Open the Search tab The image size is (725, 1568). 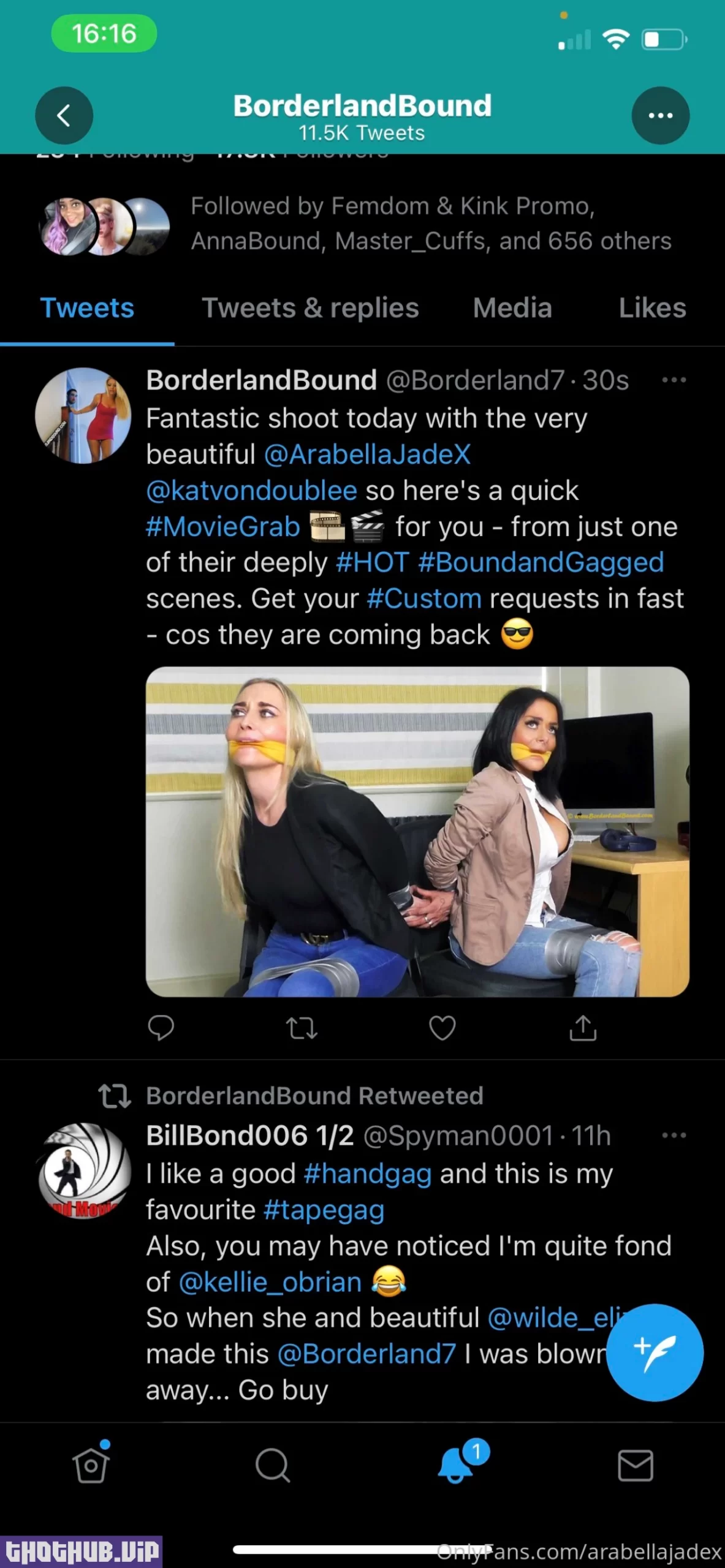[272, 1466]
